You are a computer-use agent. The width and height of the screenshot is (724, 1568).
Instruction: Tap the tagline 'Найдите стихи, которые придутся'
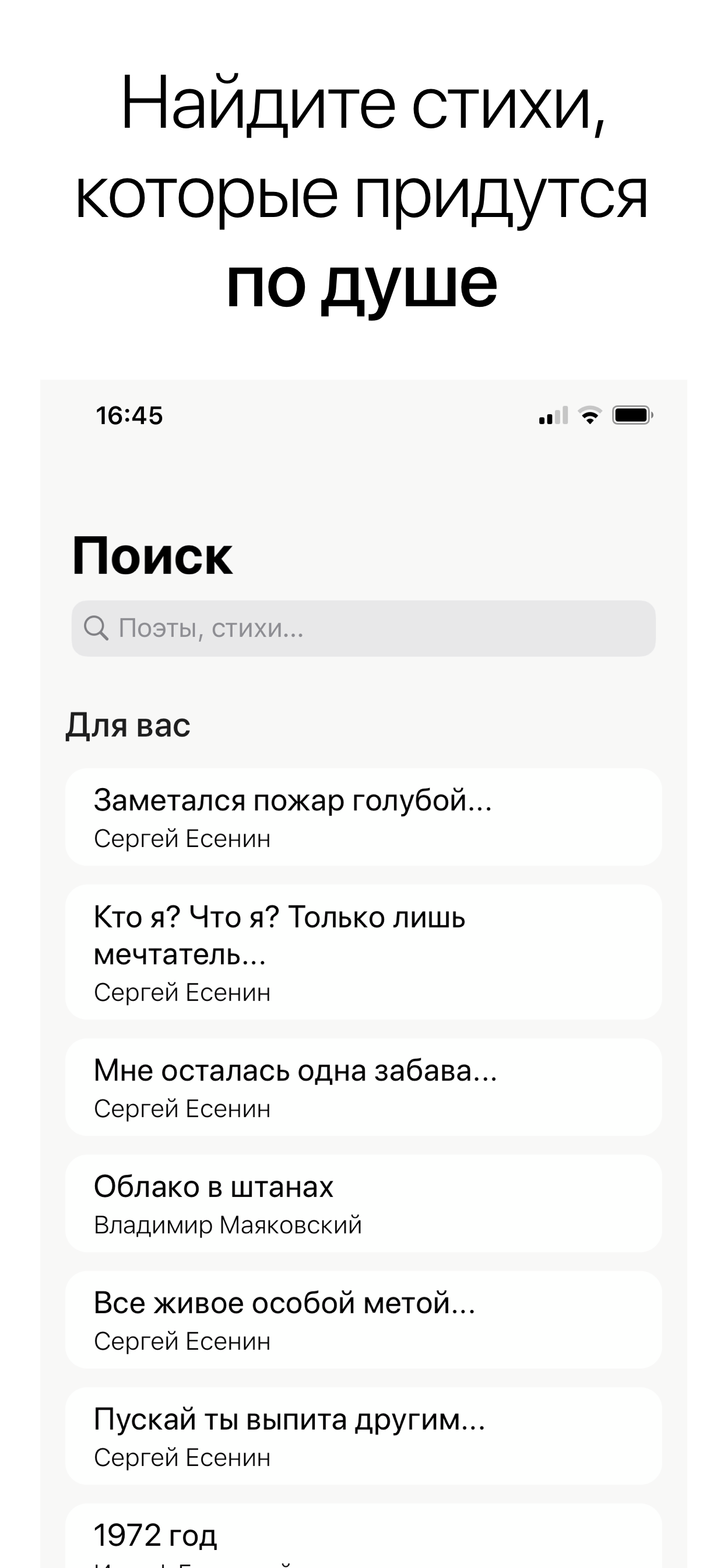click(x=363, y=152)
